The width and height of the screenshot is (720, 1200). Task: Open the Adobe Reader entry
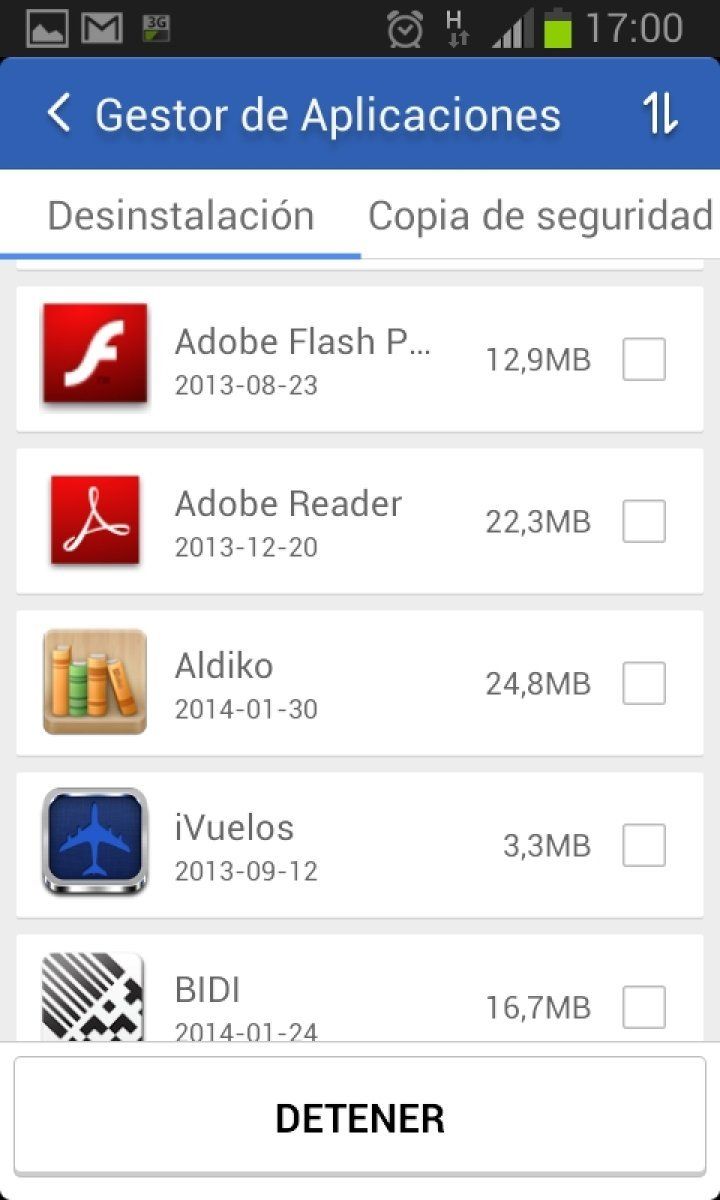pyautogui.click(x=300, y=521)
